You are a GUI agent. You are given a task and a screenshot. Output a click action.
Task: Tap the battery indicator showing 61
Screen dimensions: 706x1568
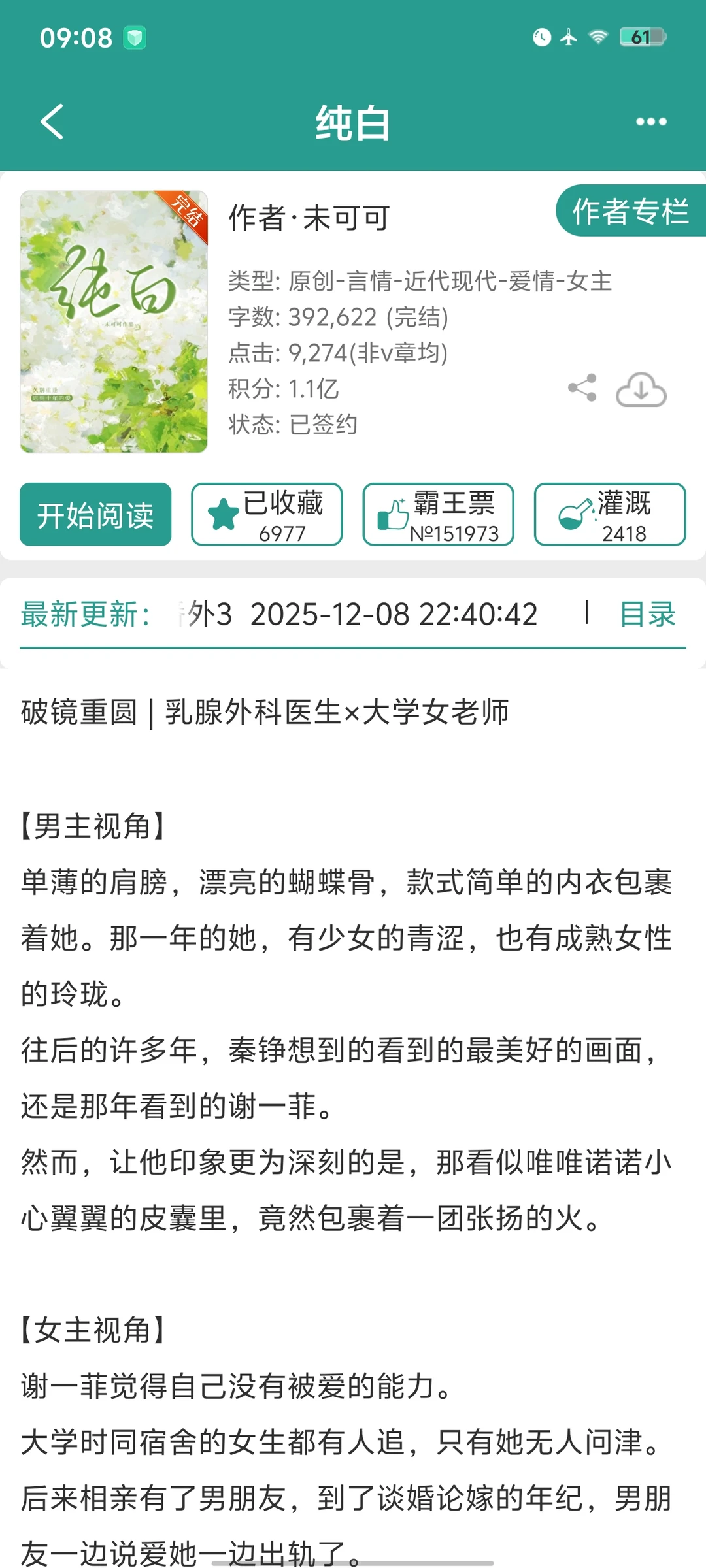pos(644,38)
